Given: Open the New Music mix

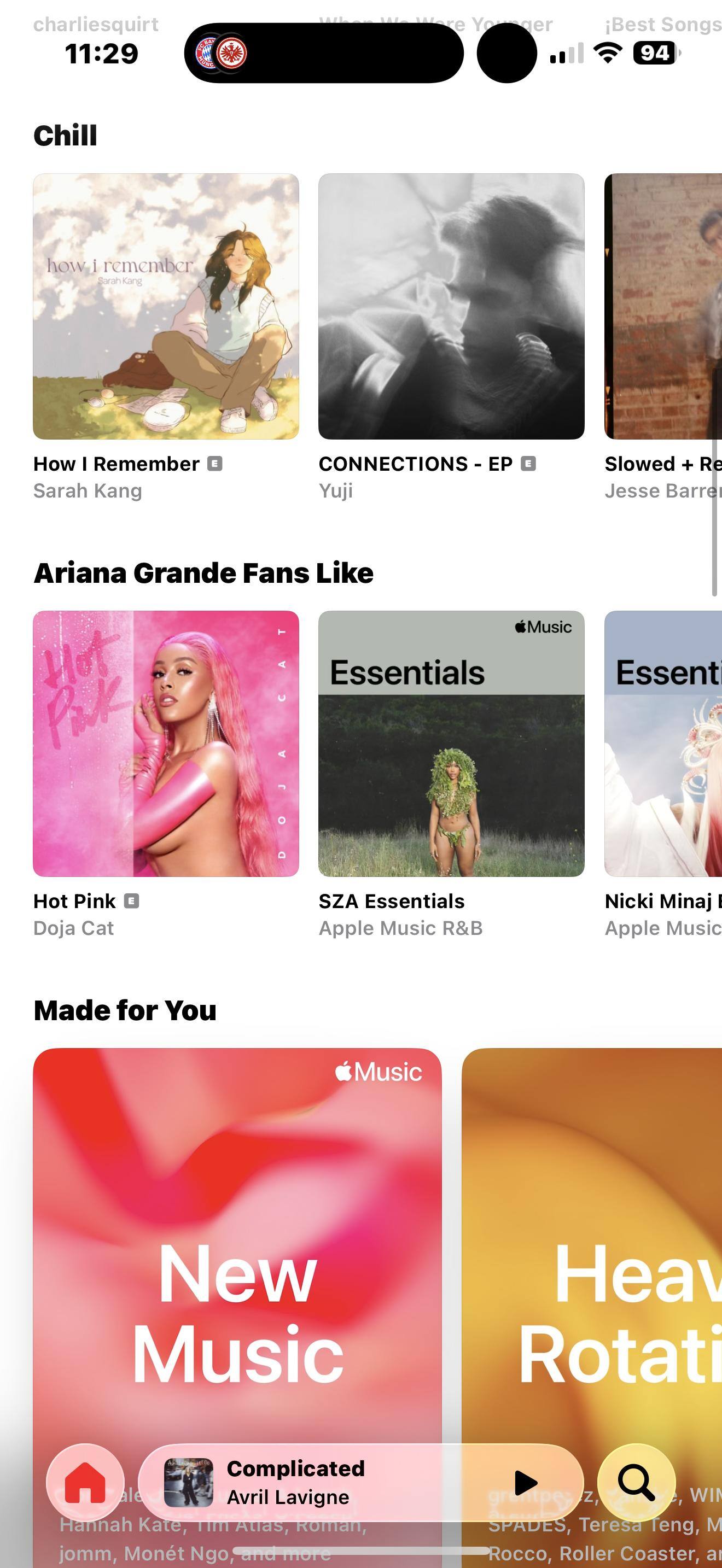Looking at the screenshot, I should (x=237, y=1242).
